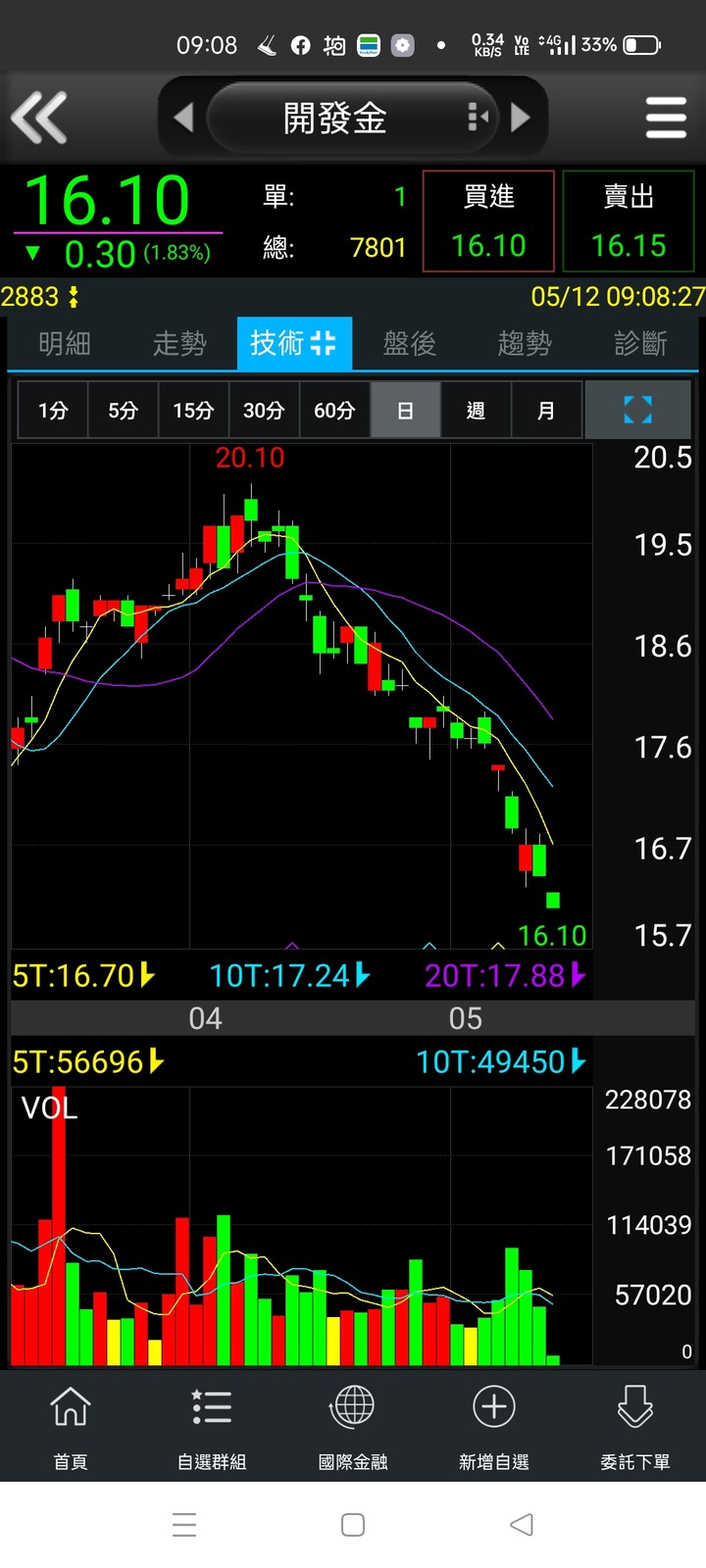This screenshot has height=1568, width=706.
Task: Select the 週 chart period
Action: (476, 410)
